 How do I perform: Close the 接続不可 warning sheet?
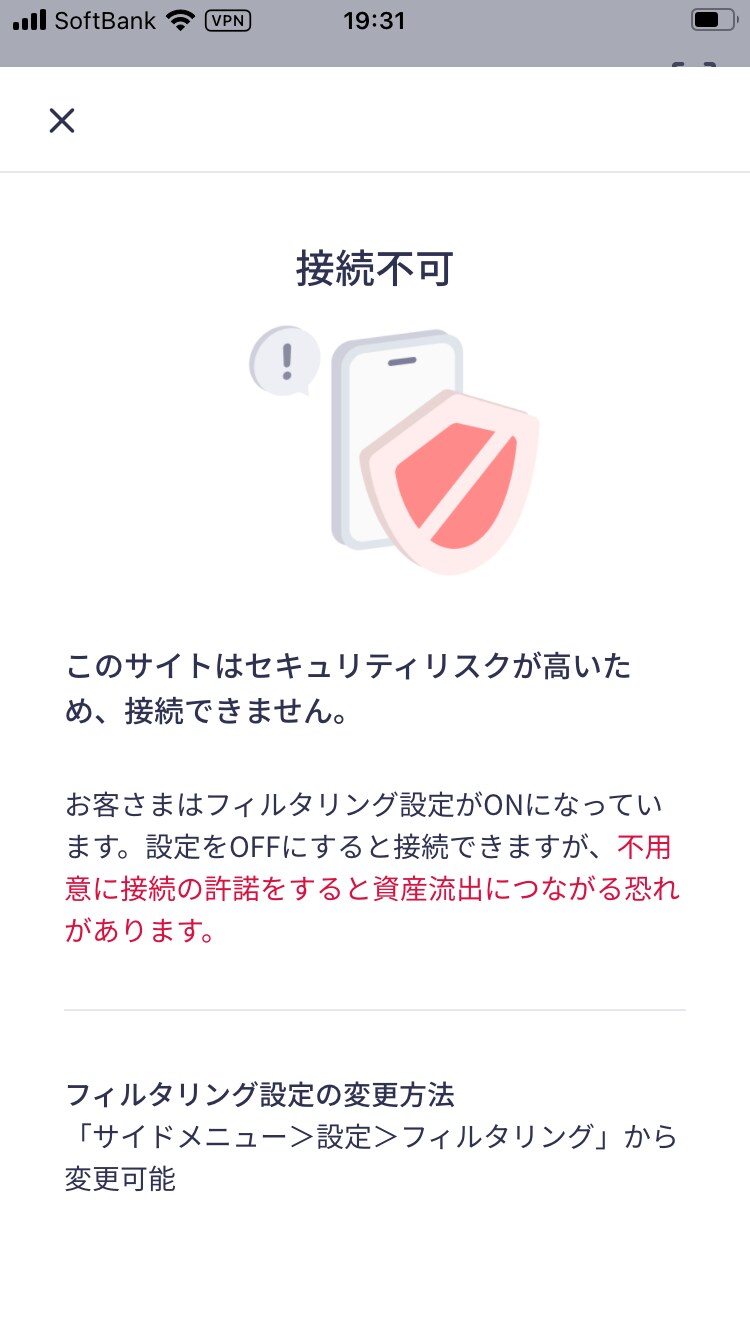click(62, 121)
